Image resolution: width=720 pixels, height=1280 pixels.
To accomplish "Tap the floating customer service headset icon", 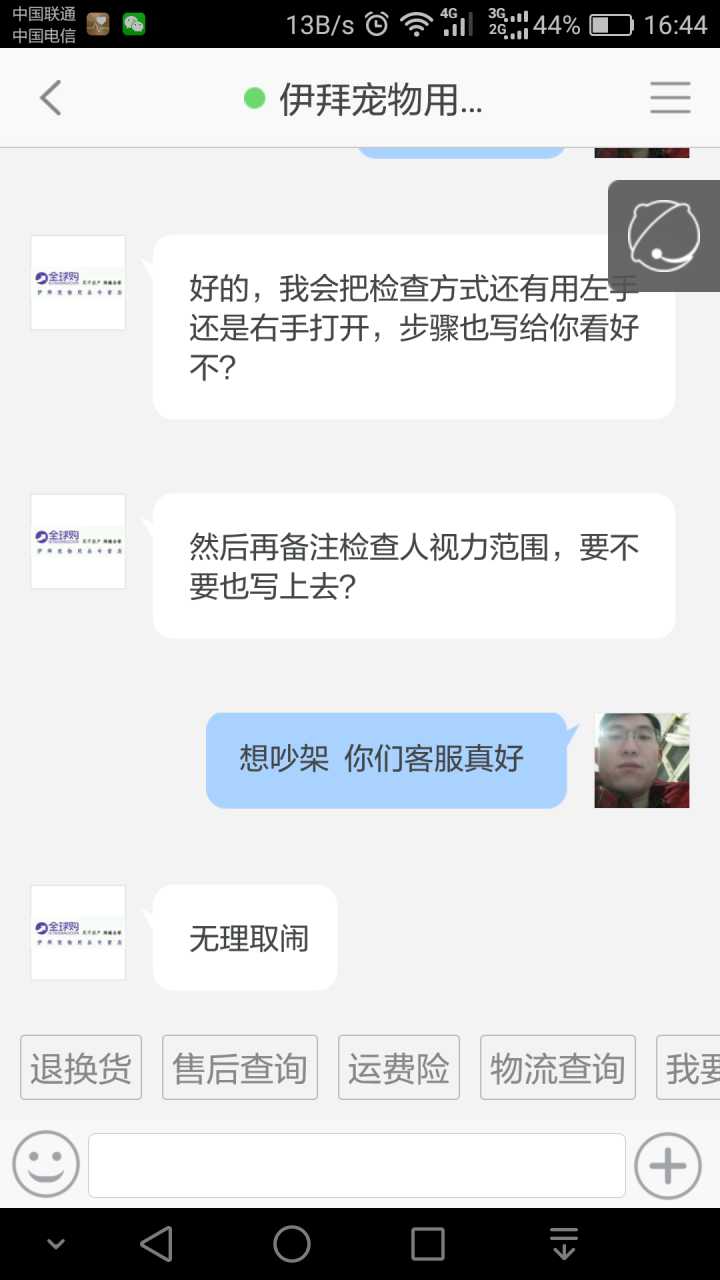I will tap(663, 236).
